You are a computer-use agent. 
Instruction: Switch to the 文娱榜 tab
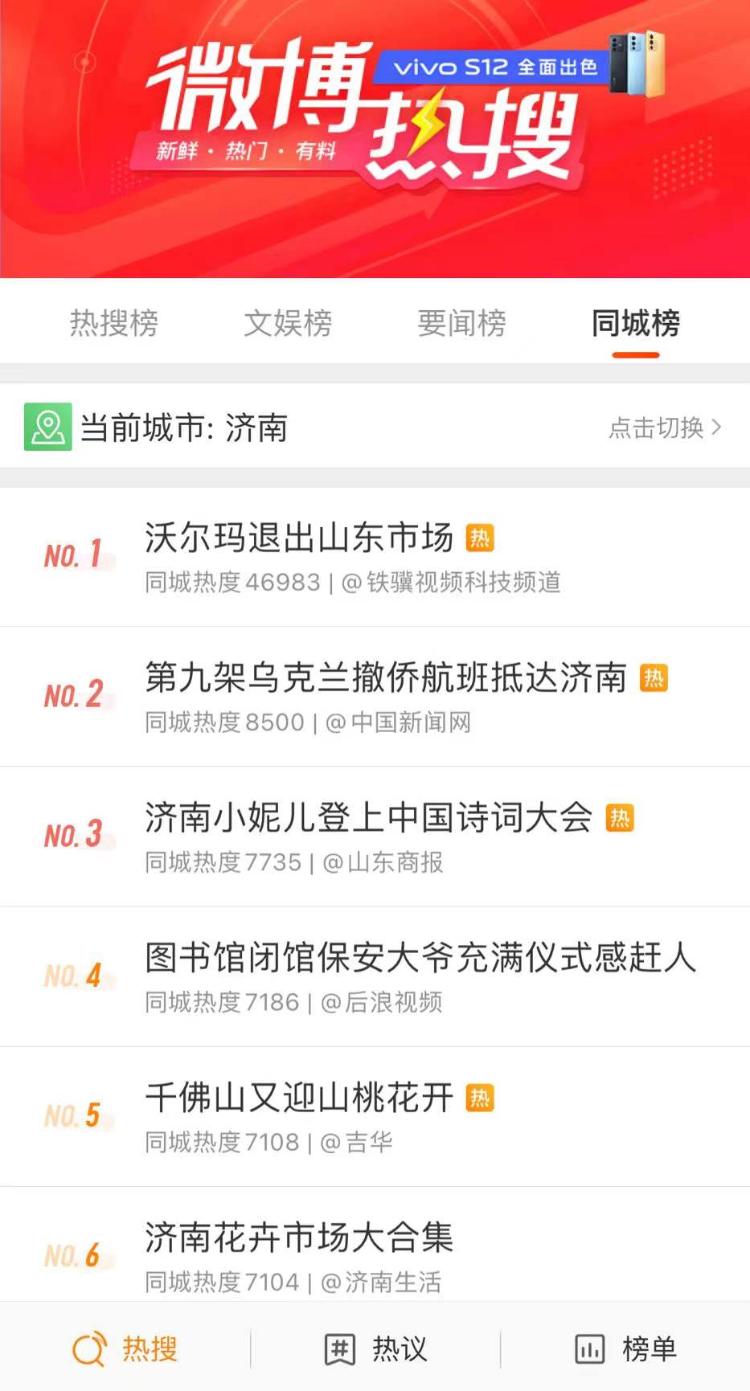click(x=288, y=324)
